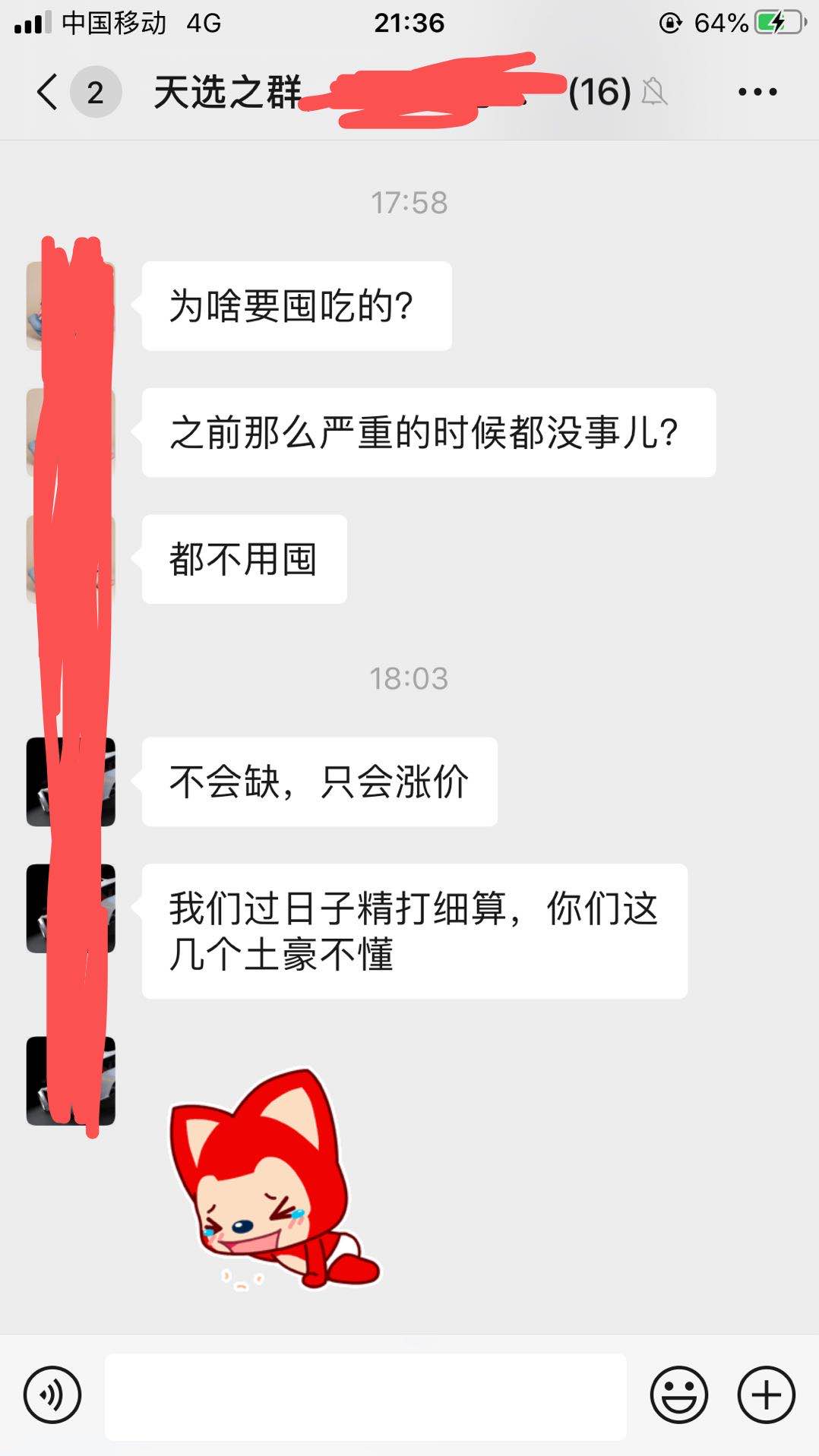Tap the topmost sender's avatar
819x1456 pixels.
(x=70, y=304)
